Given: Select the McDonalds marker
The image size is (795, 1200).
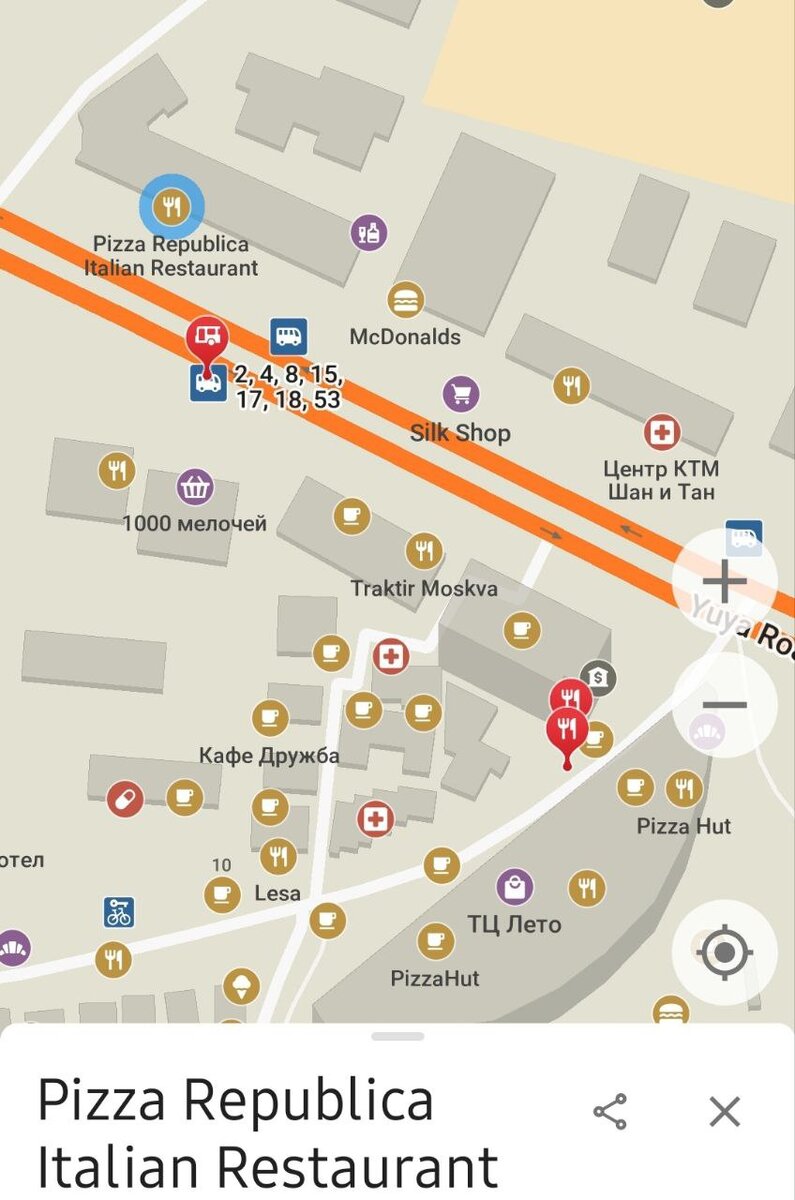Looking at the screenshot, I should (x=405, y=300).
